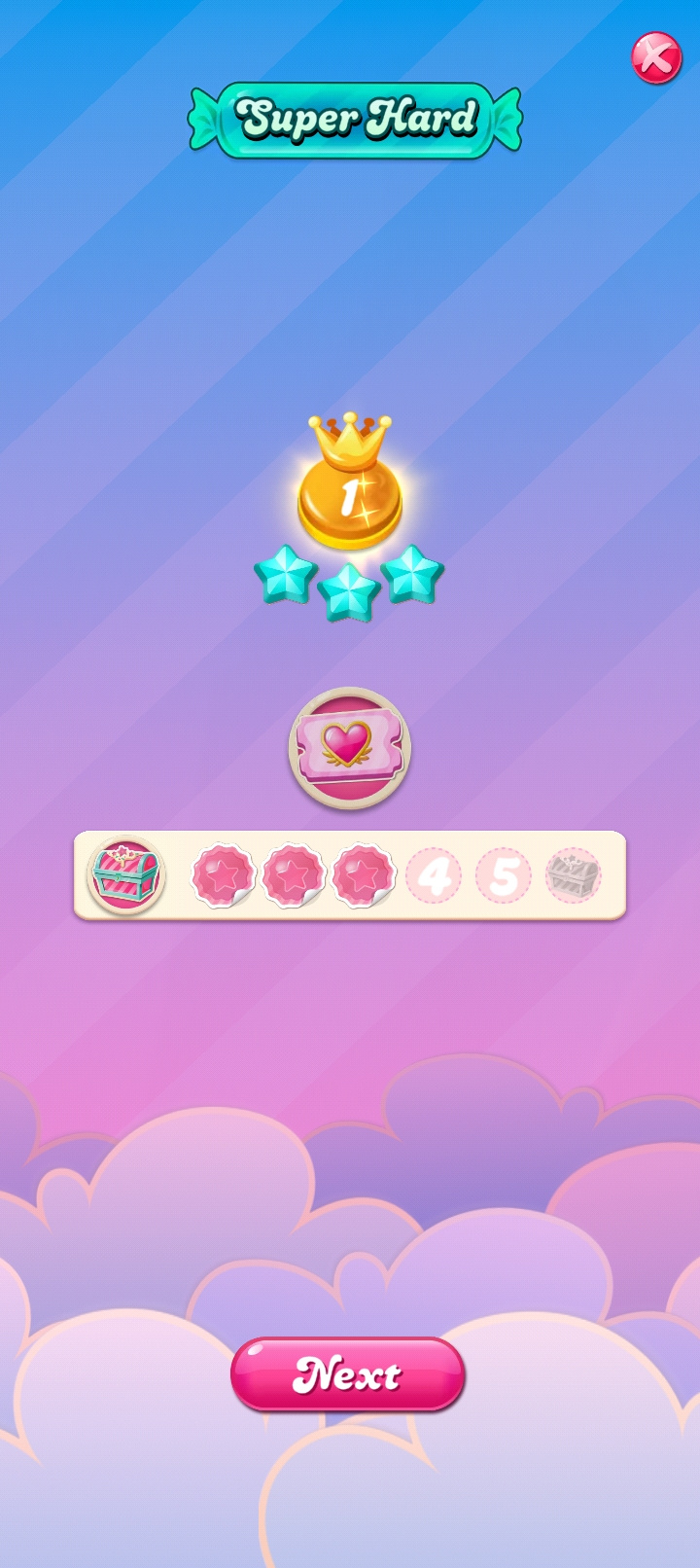The width and height of the screenshot is (700, 1568).
Task: Close the Super Hard results screen
Action: [x=656, y=57]
